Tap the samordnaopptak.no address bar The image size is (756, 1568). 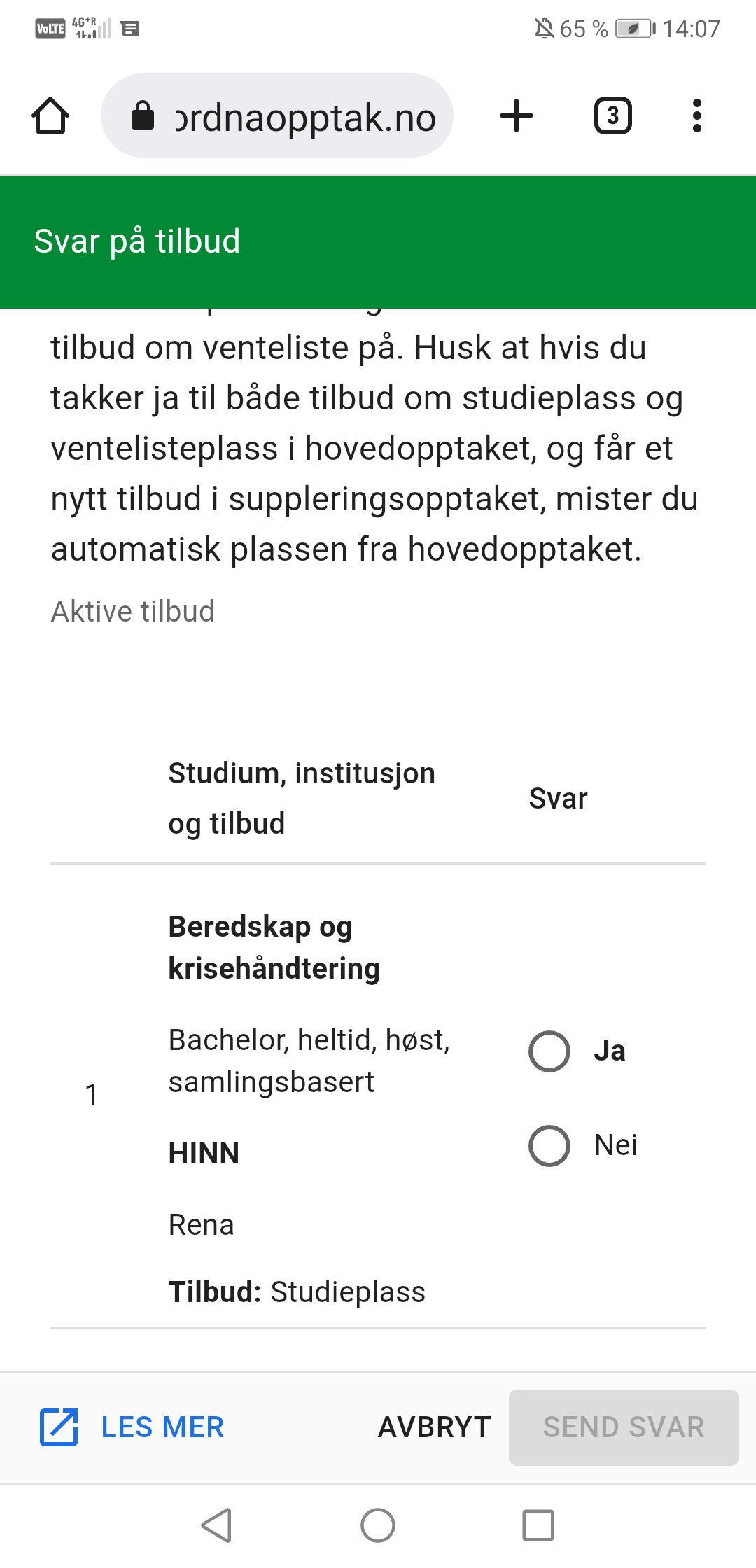[x=277, y=115]
